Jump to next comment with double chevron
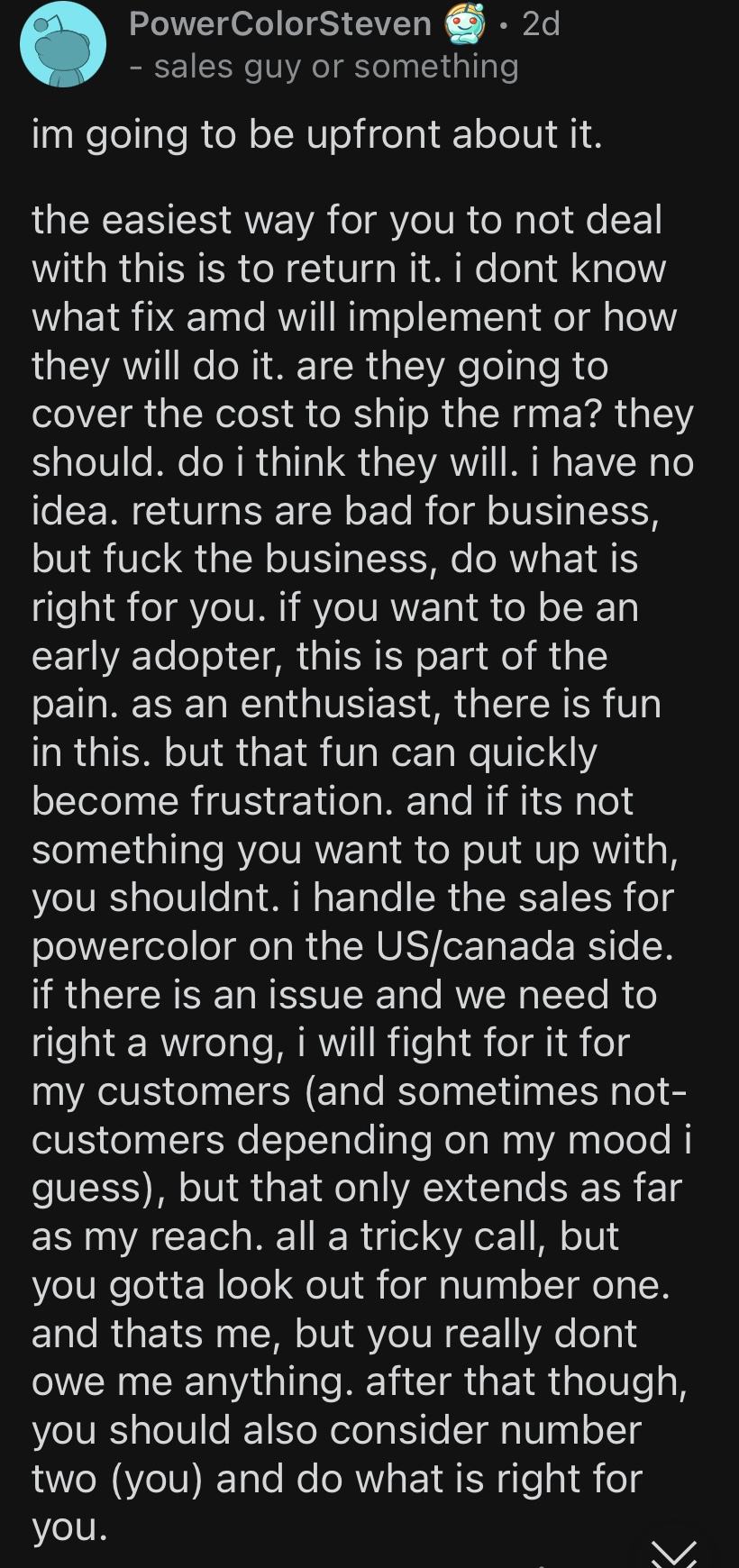Image resolution: width=739 pixels, height=1568 pixels. (x=673, y=1552)
